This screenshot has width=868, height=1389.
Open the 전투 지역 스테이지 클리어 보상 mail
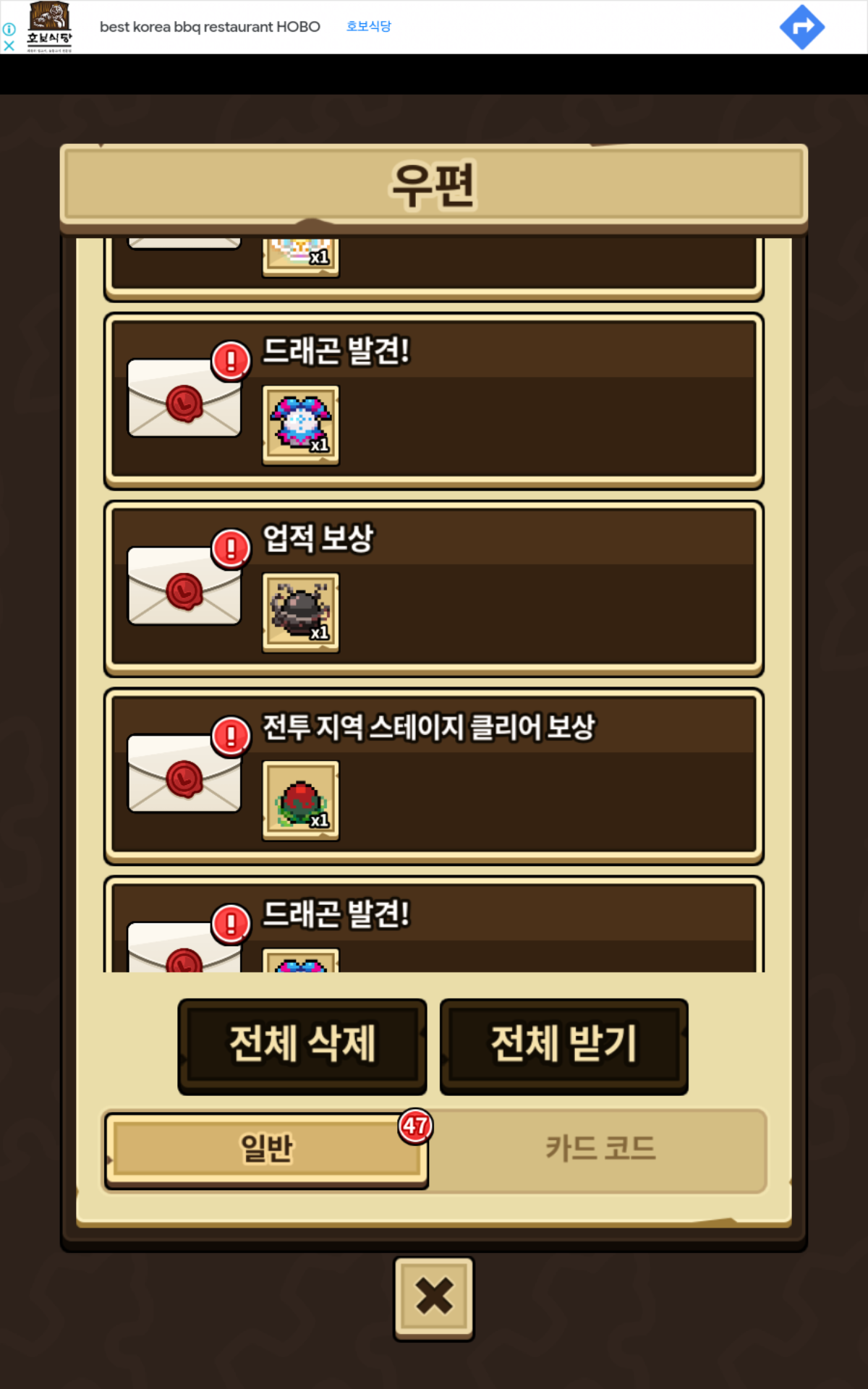click(434, 776)
